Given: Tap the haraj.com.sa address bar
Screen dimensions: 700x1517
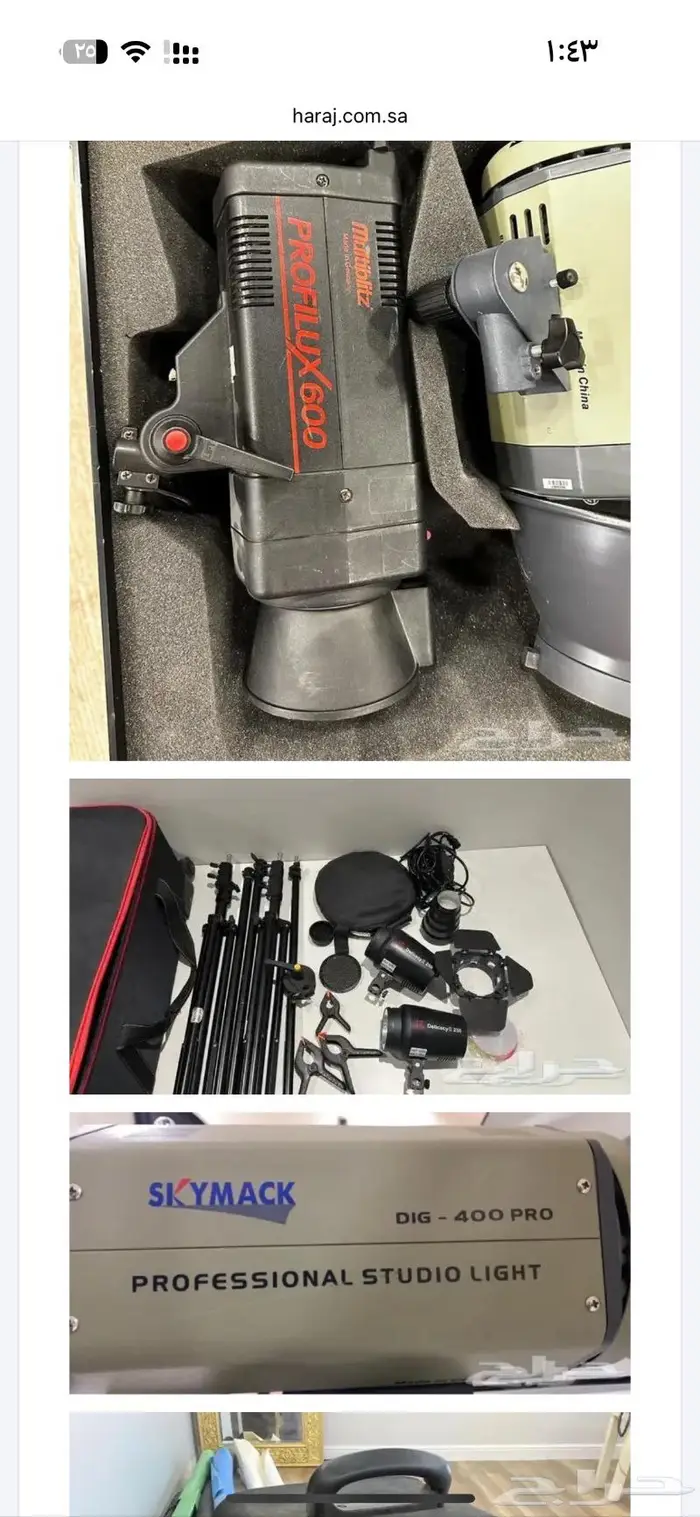Looking at the screenshot, I should (x=349, y=115).
